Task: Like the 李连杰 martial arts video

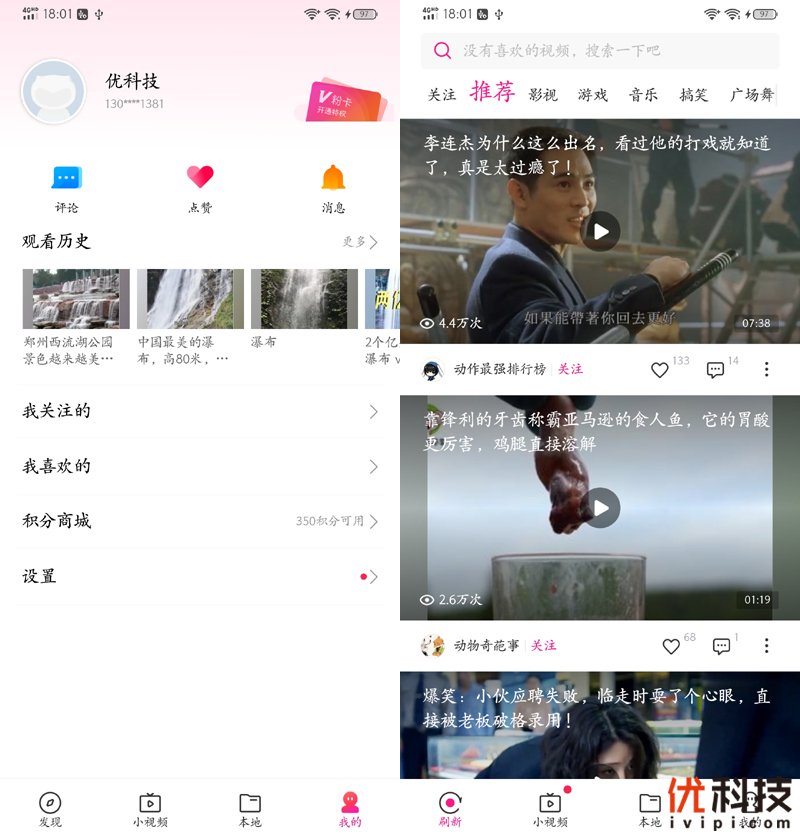Action: [660, 369]
